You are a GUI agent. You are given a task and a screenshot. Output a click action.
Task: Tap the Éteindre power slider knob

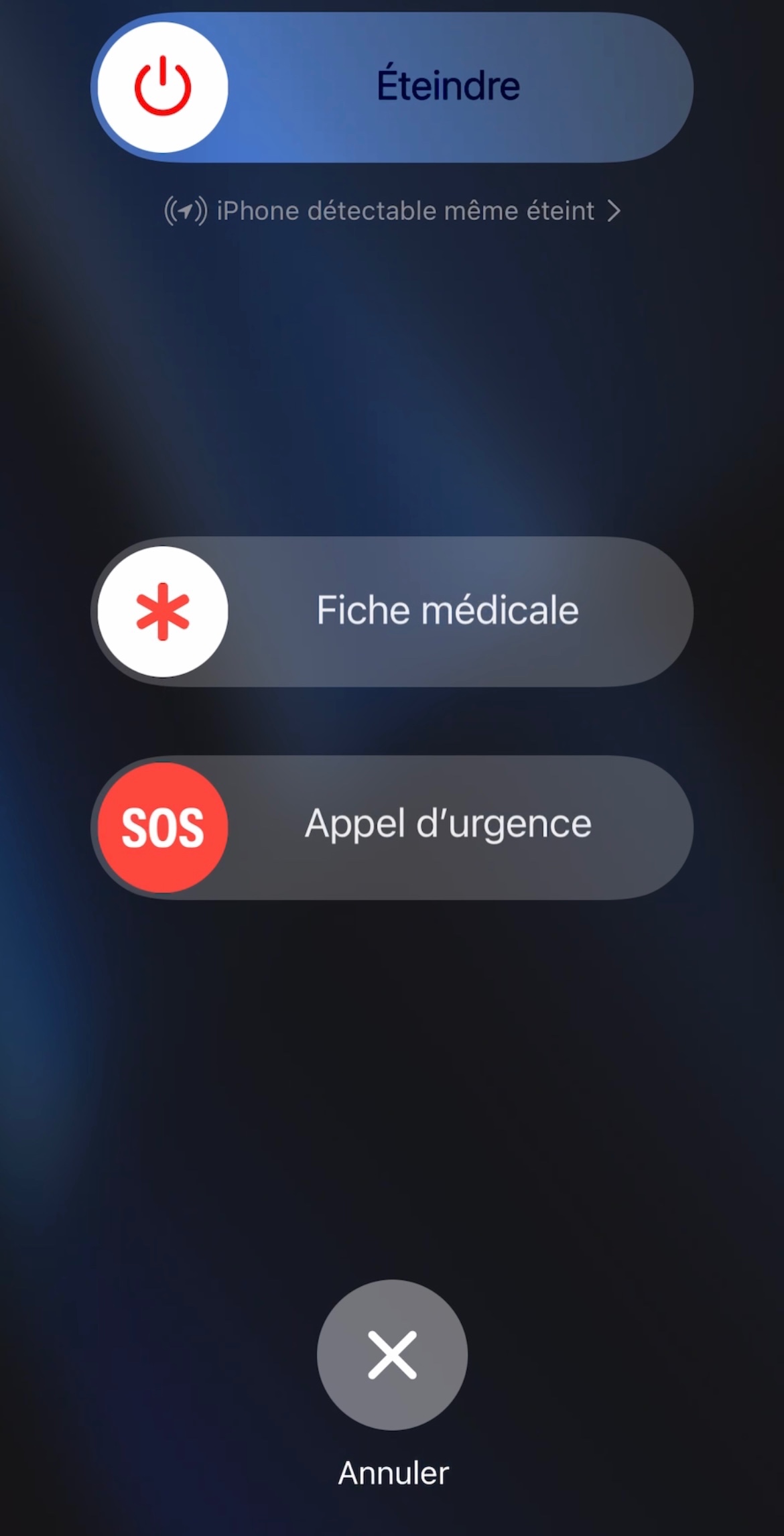pos(163,87)
